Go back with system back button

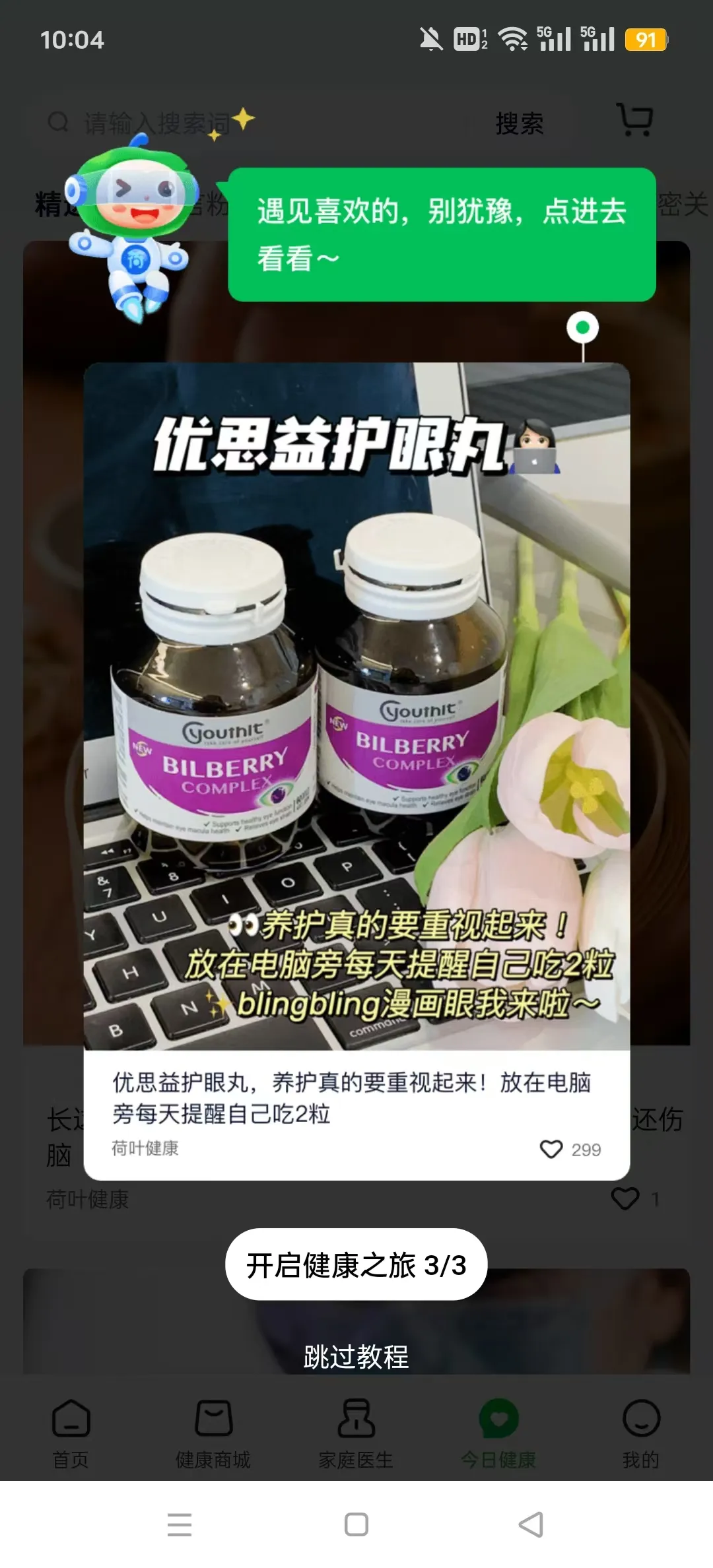tap(531, 1524)
